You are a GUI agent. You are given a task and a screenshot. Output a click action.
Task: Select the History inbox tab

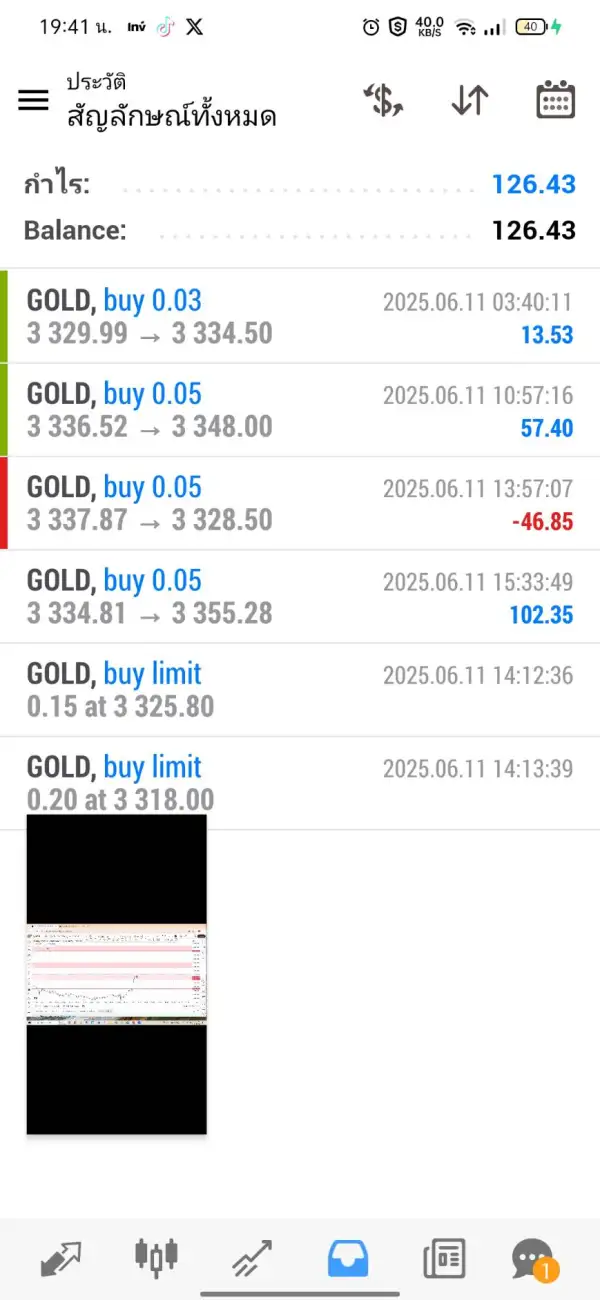tap(348, 1257)
